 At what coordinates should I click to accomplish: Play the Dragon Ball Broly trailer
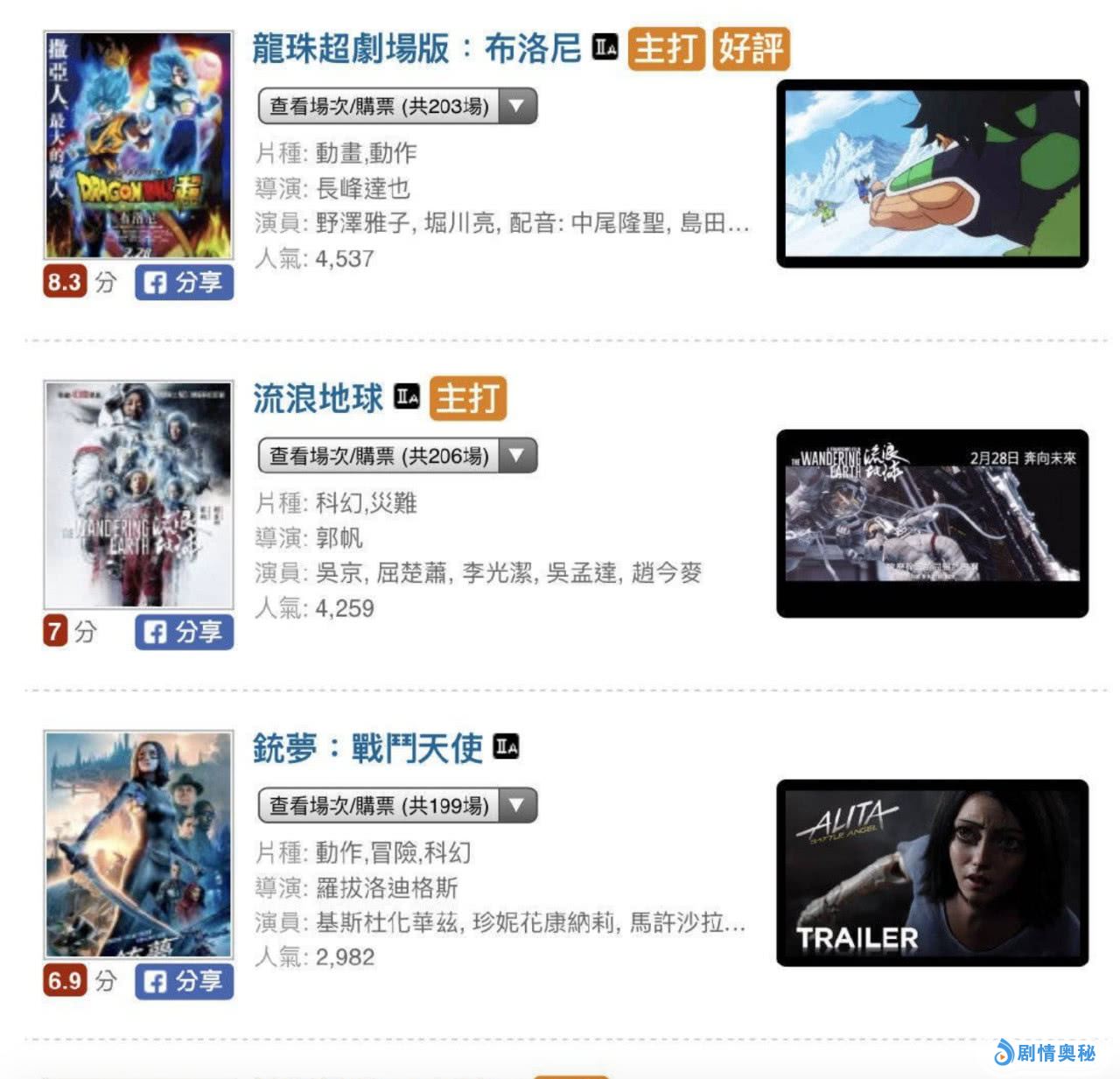point(932,173)
